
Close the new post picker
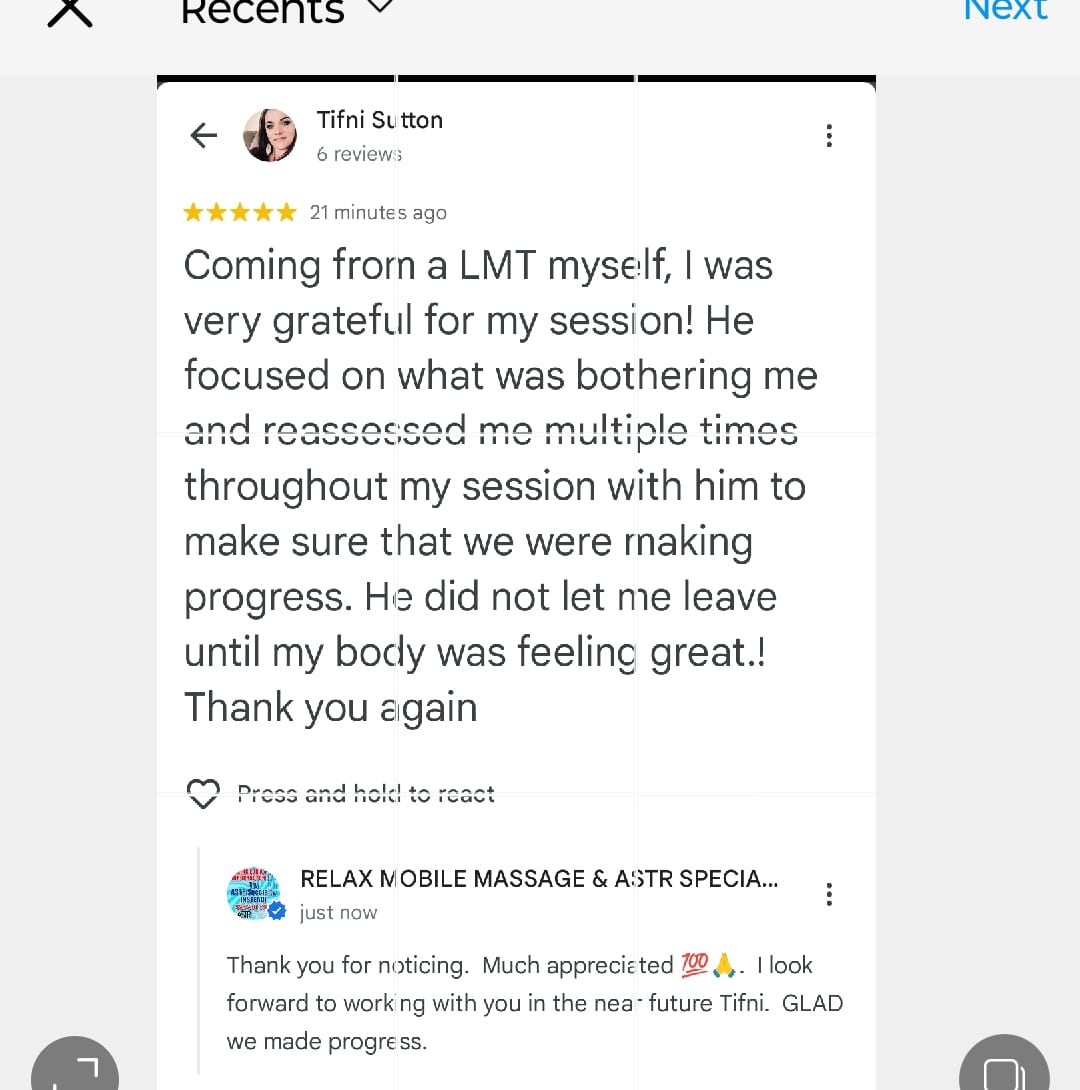(x=70, y=12)
